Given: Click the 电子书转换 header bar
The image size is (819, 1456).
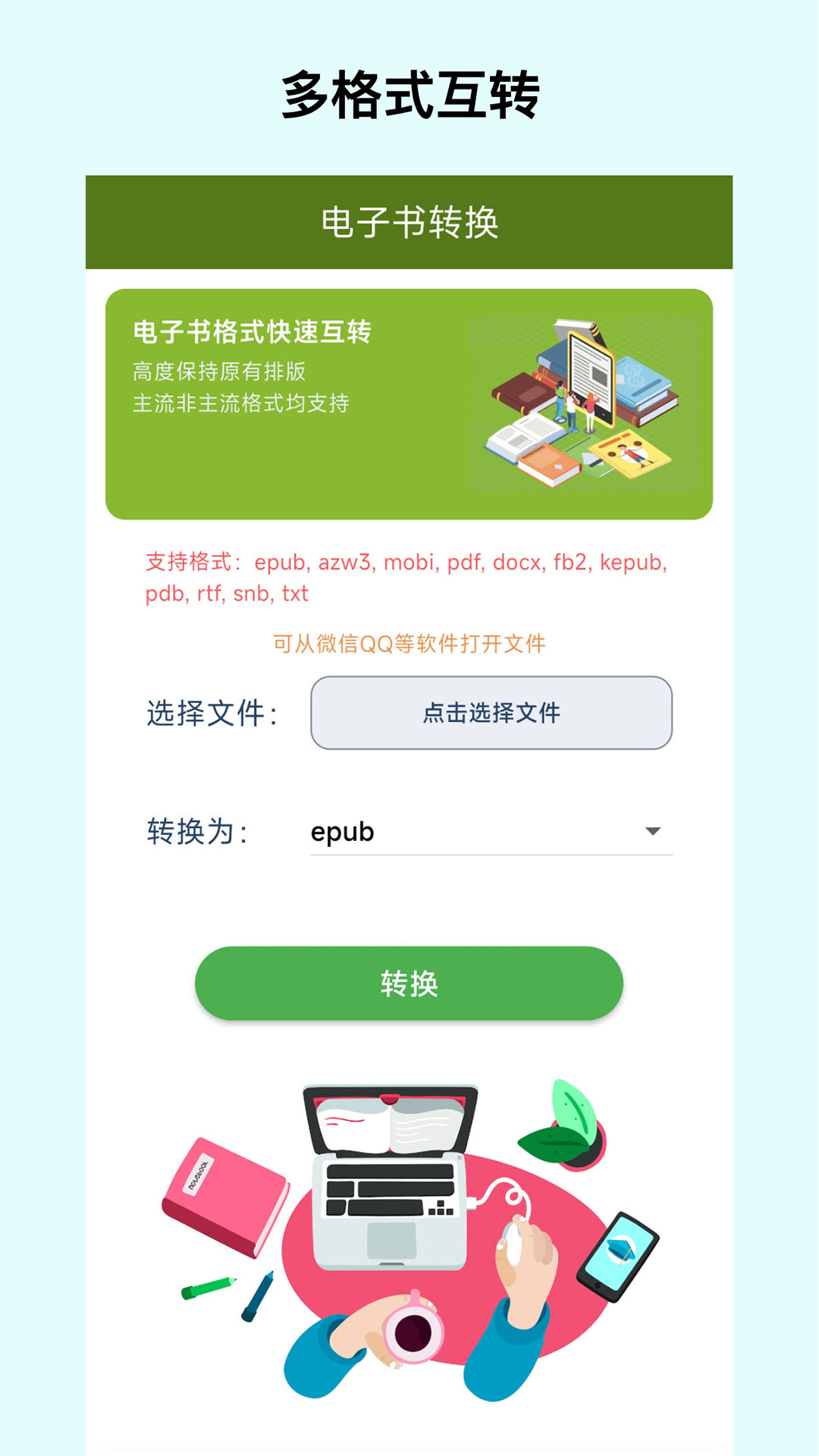Looking at the screenshot, I should (409, 222).
